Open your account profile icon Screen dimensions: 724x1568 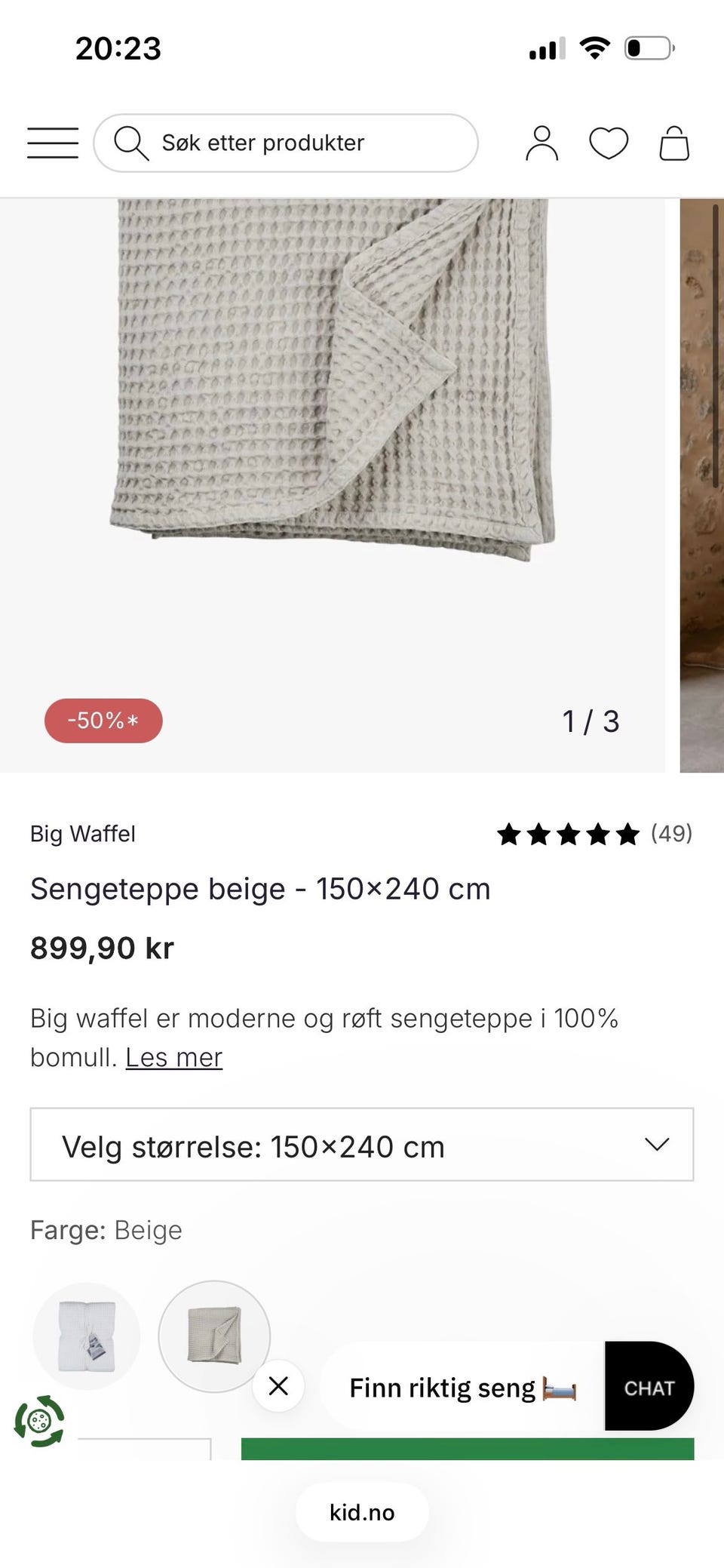point(541,143)
